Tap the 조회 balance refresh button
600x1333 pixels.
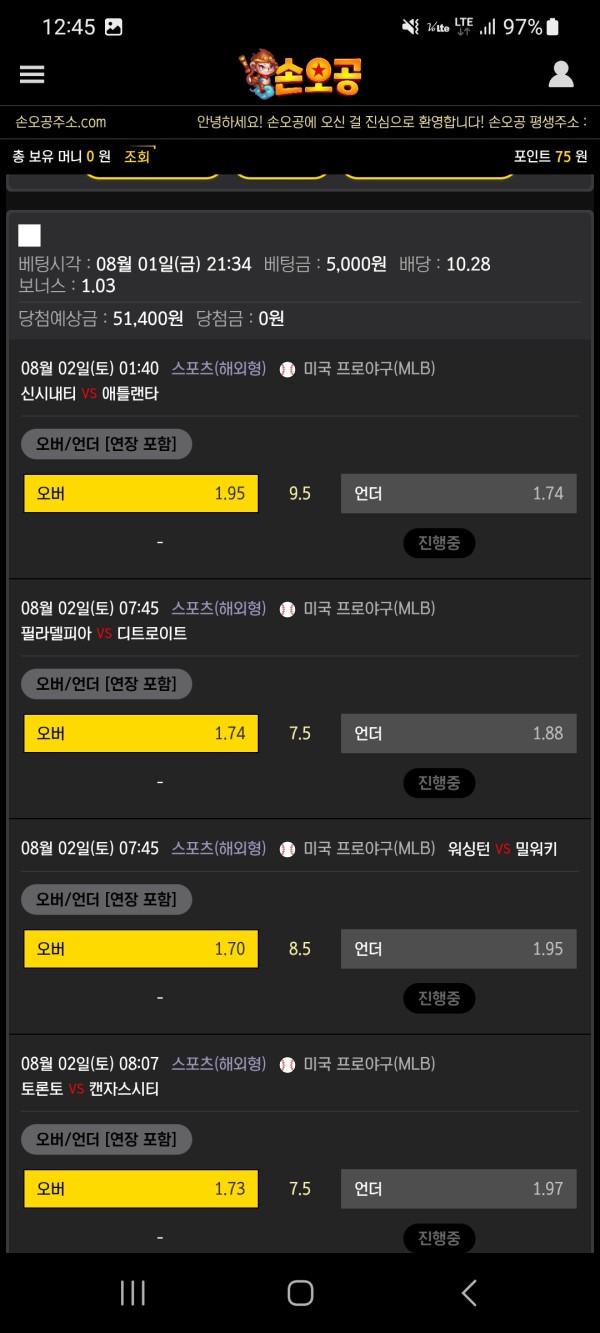(137, 156)
